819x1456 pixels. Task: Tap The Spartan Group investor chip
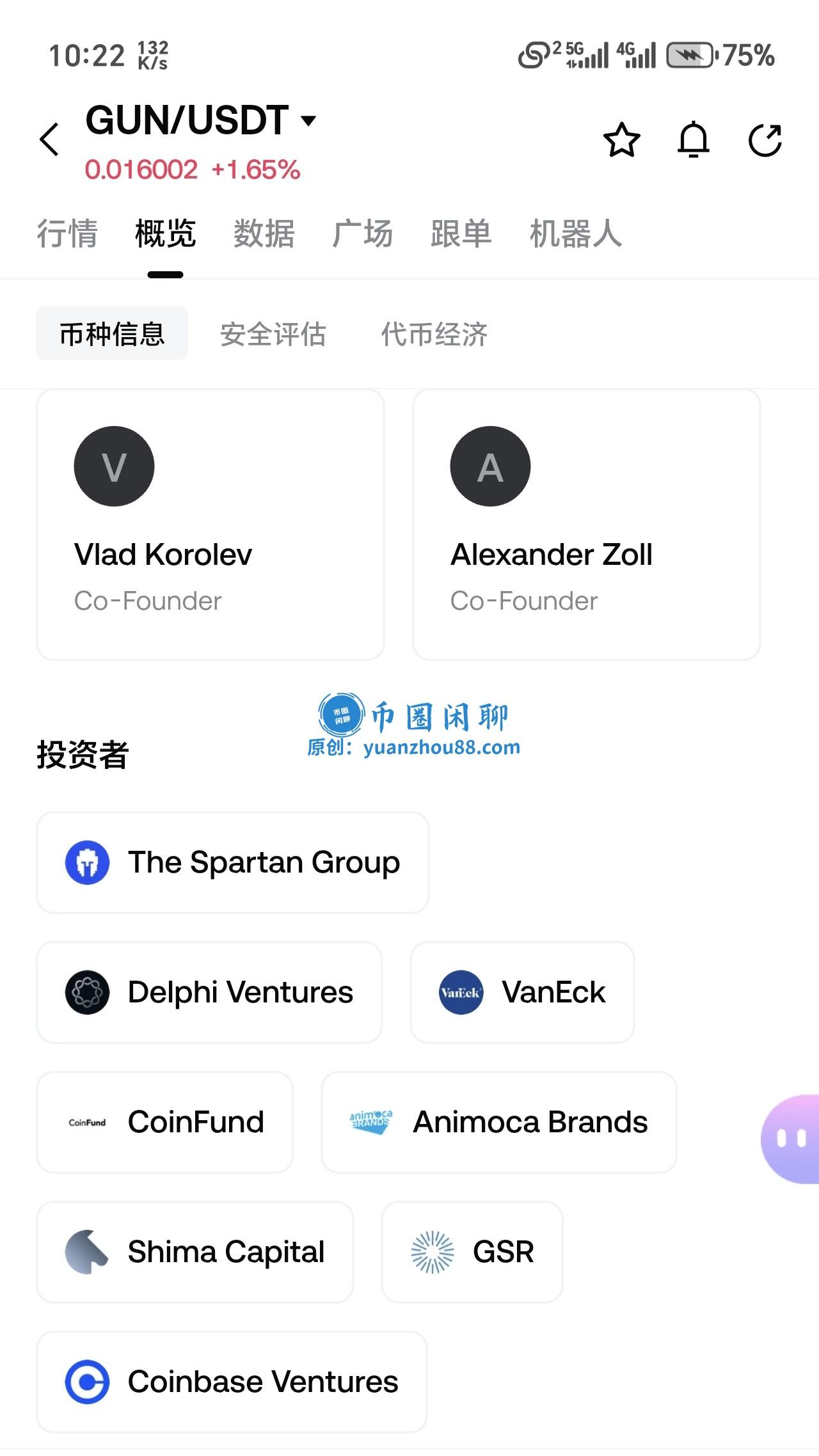pos(232,862)
